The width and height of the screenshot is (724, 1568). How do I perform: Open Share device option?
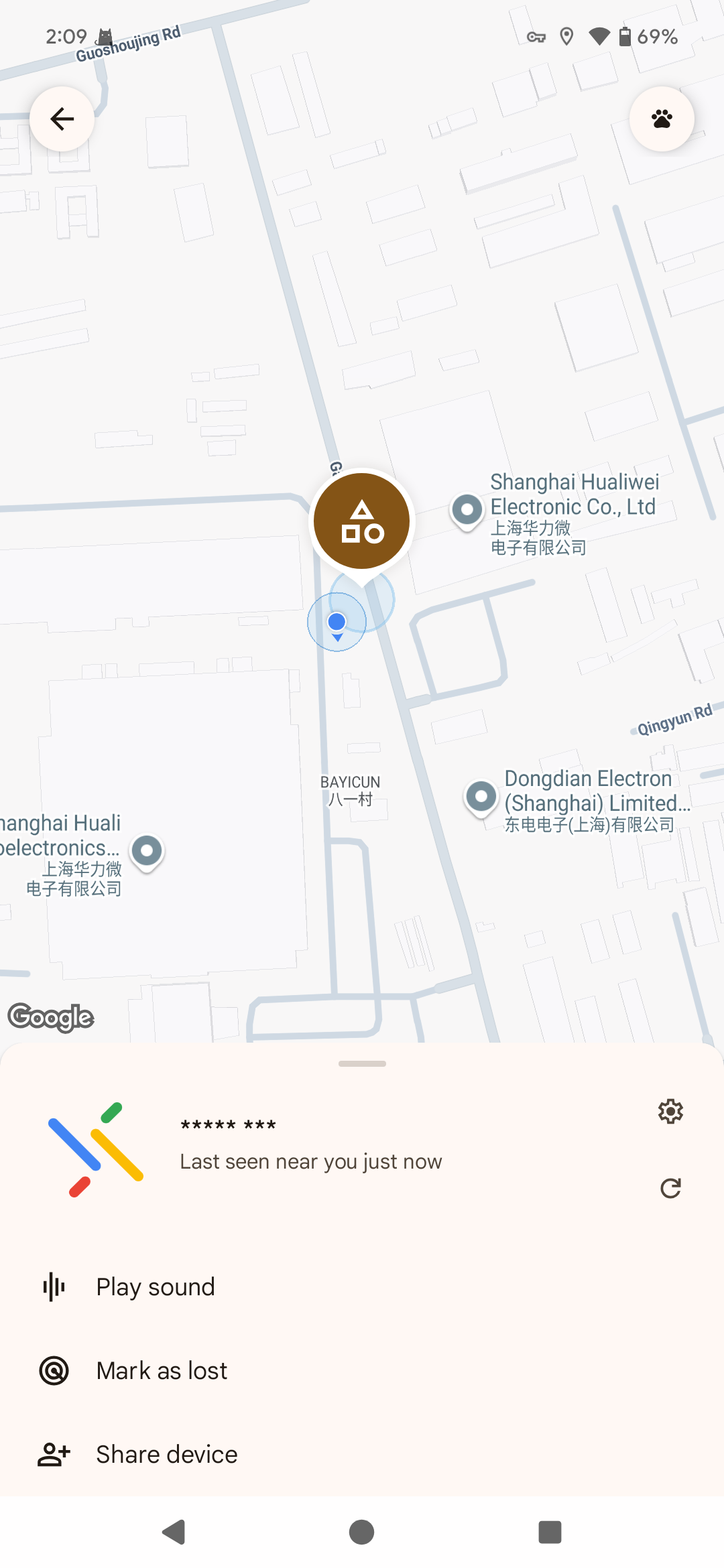pyautogui.click(x=166, y=1454)
